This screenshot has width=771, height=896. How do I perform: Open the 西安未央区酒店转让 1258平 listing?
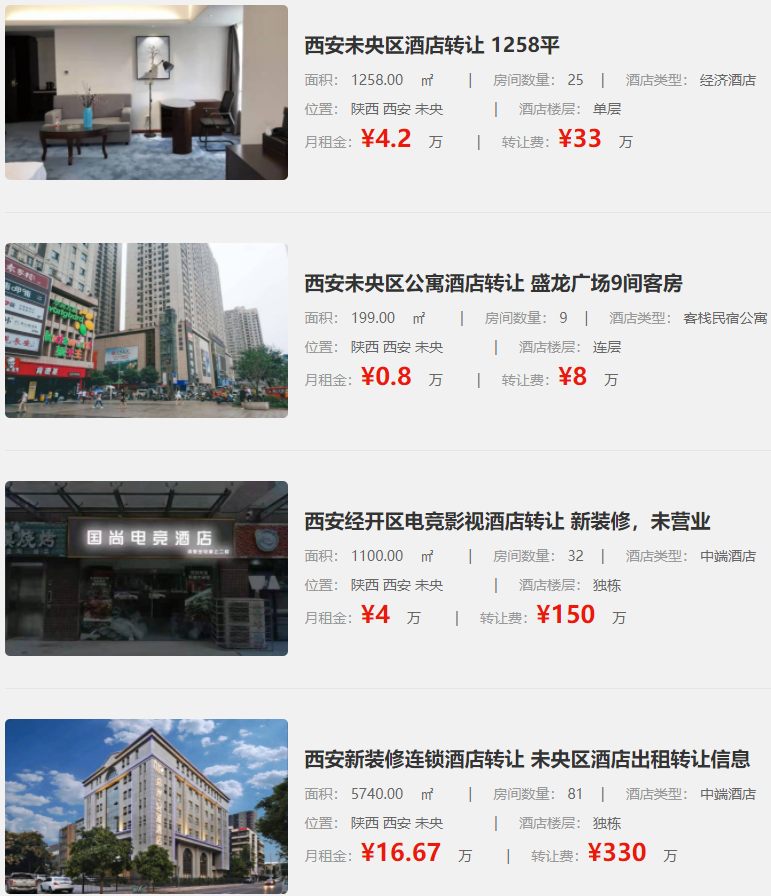click(x=432, y=45)
